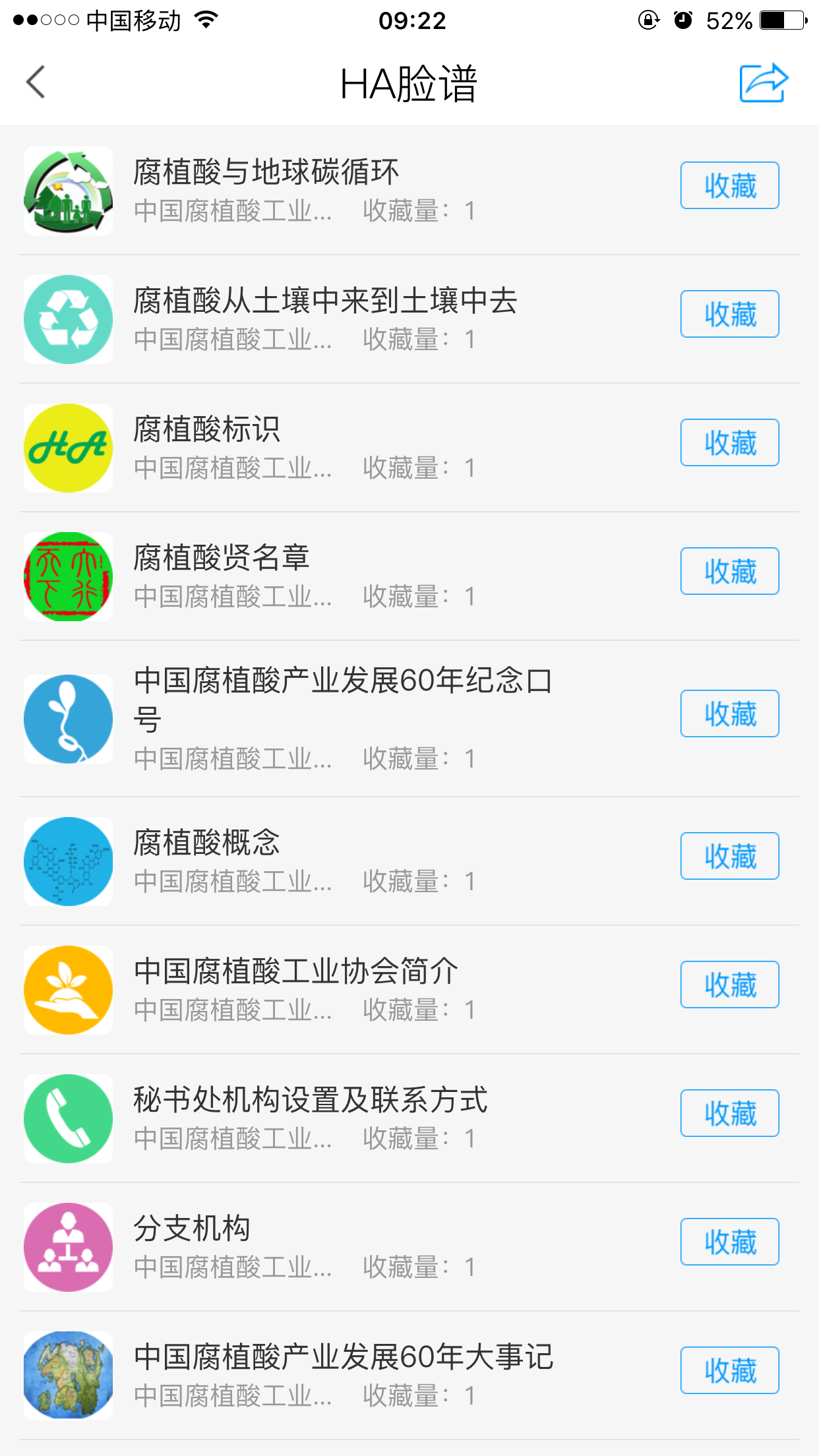Favorite 秘书处机构设置及联系方式 entry
This screenshot has height=1456, width=819.
[729, 1113]
